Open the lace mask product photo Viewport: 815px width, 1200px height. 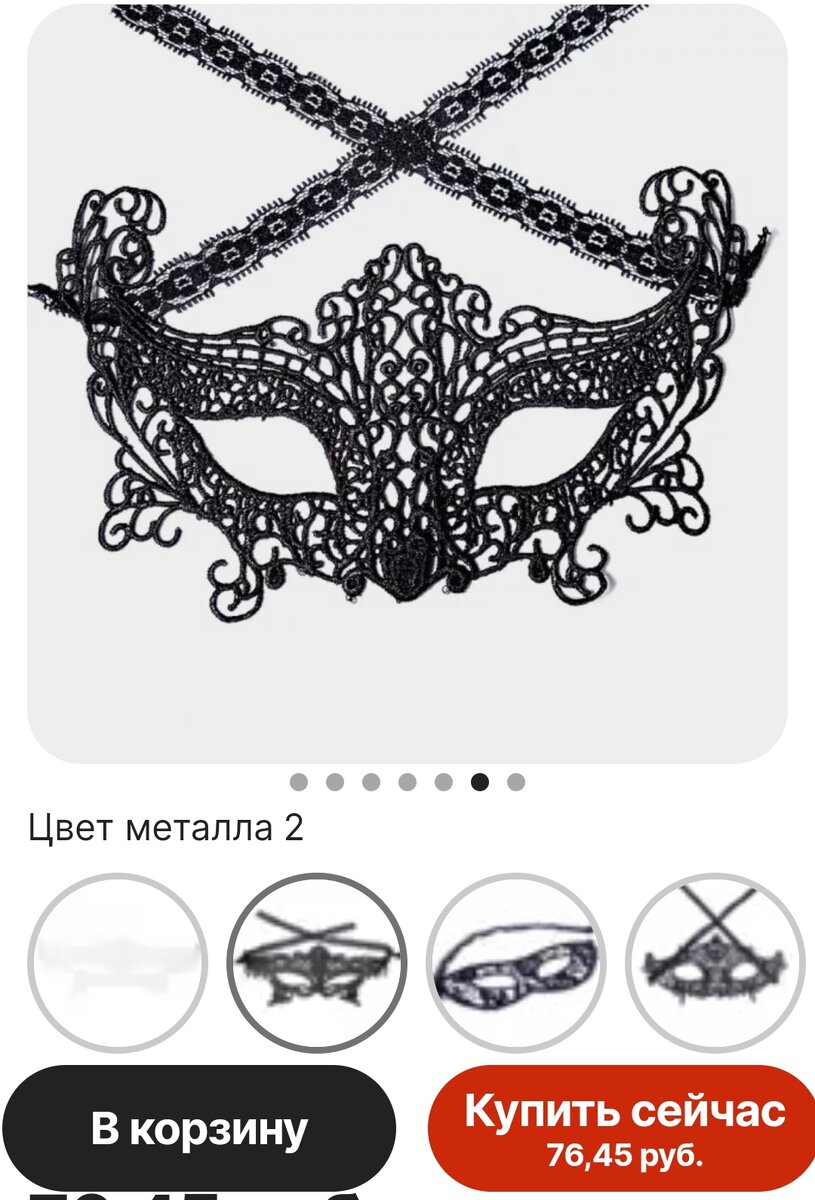[x=407, y=385]
